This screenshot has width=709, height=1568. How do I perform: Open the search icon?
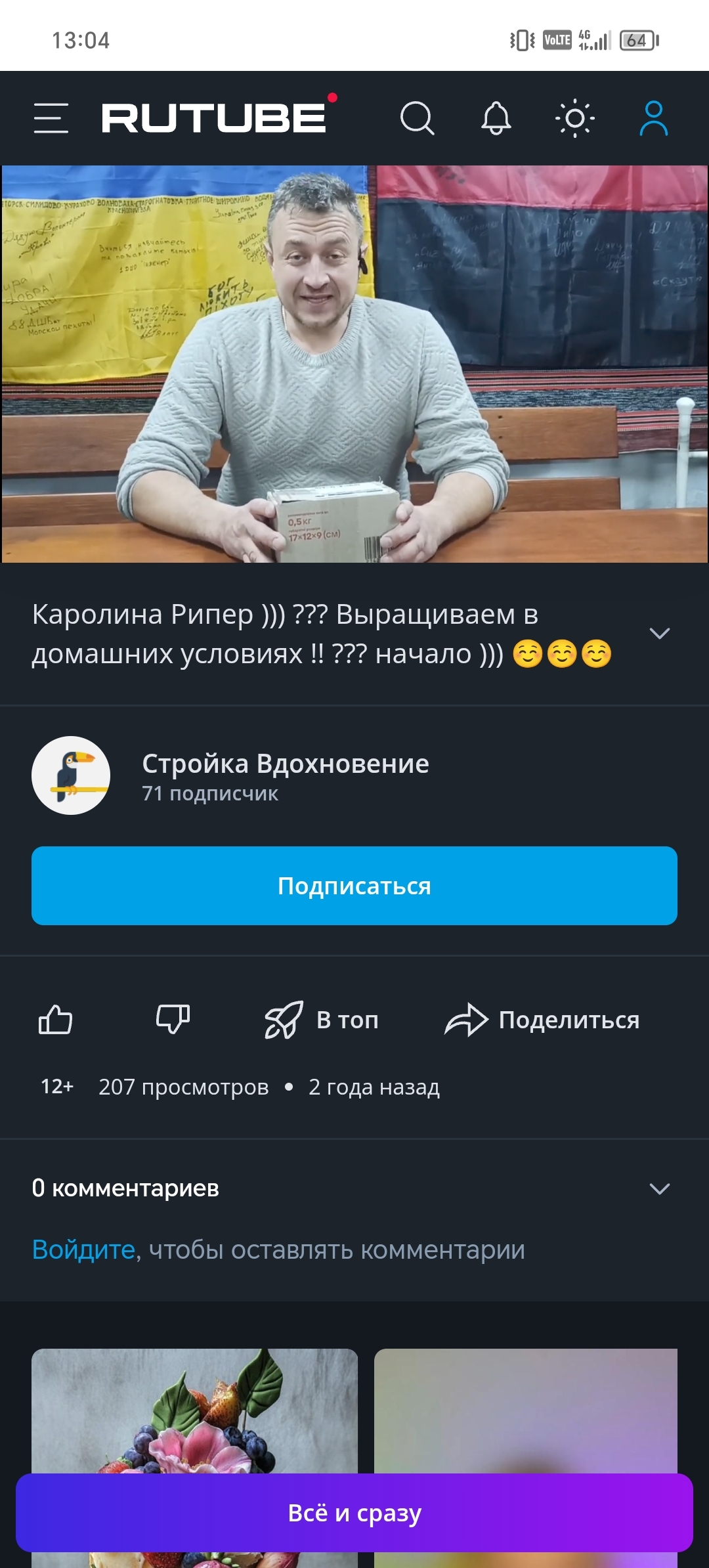418,118
